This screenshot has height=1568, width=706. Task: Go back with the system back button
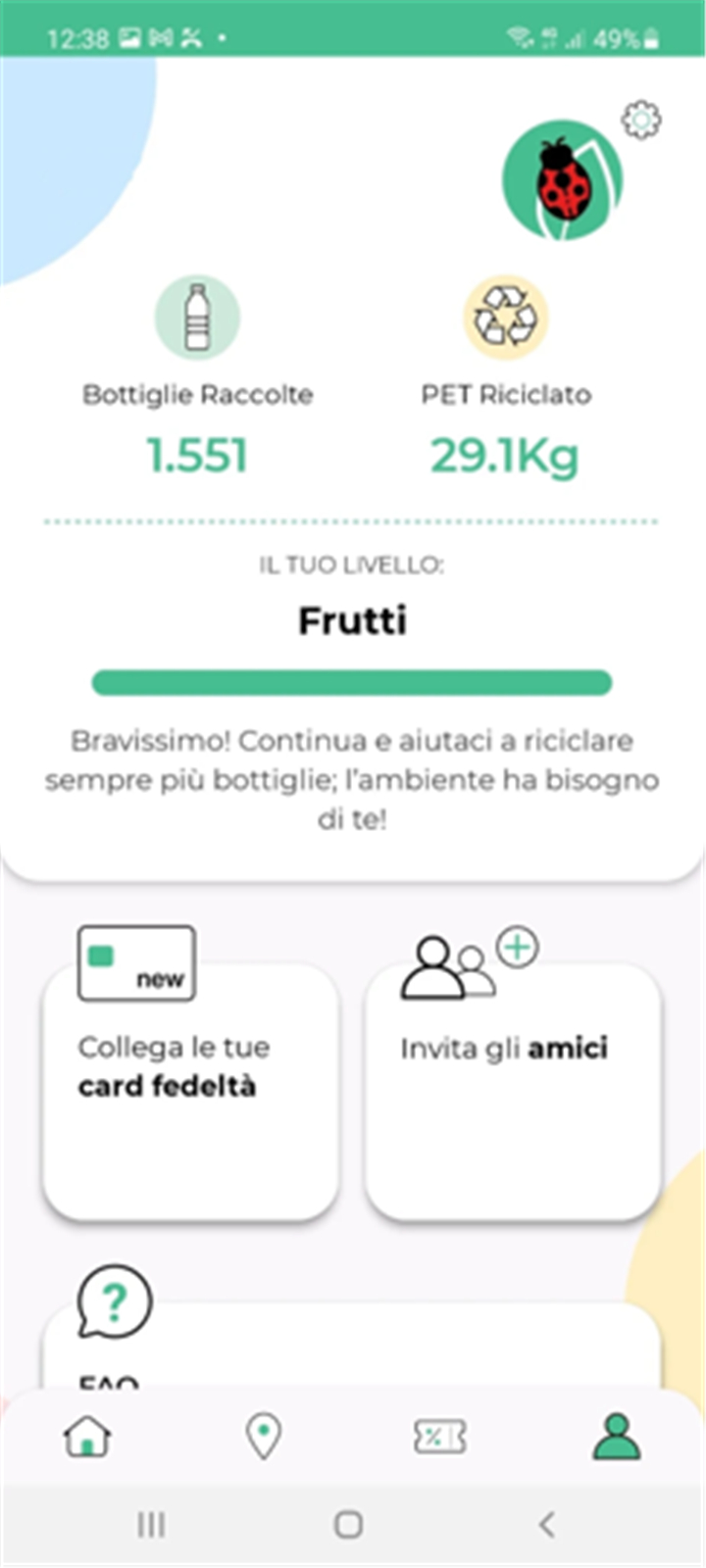point(547,1524)
